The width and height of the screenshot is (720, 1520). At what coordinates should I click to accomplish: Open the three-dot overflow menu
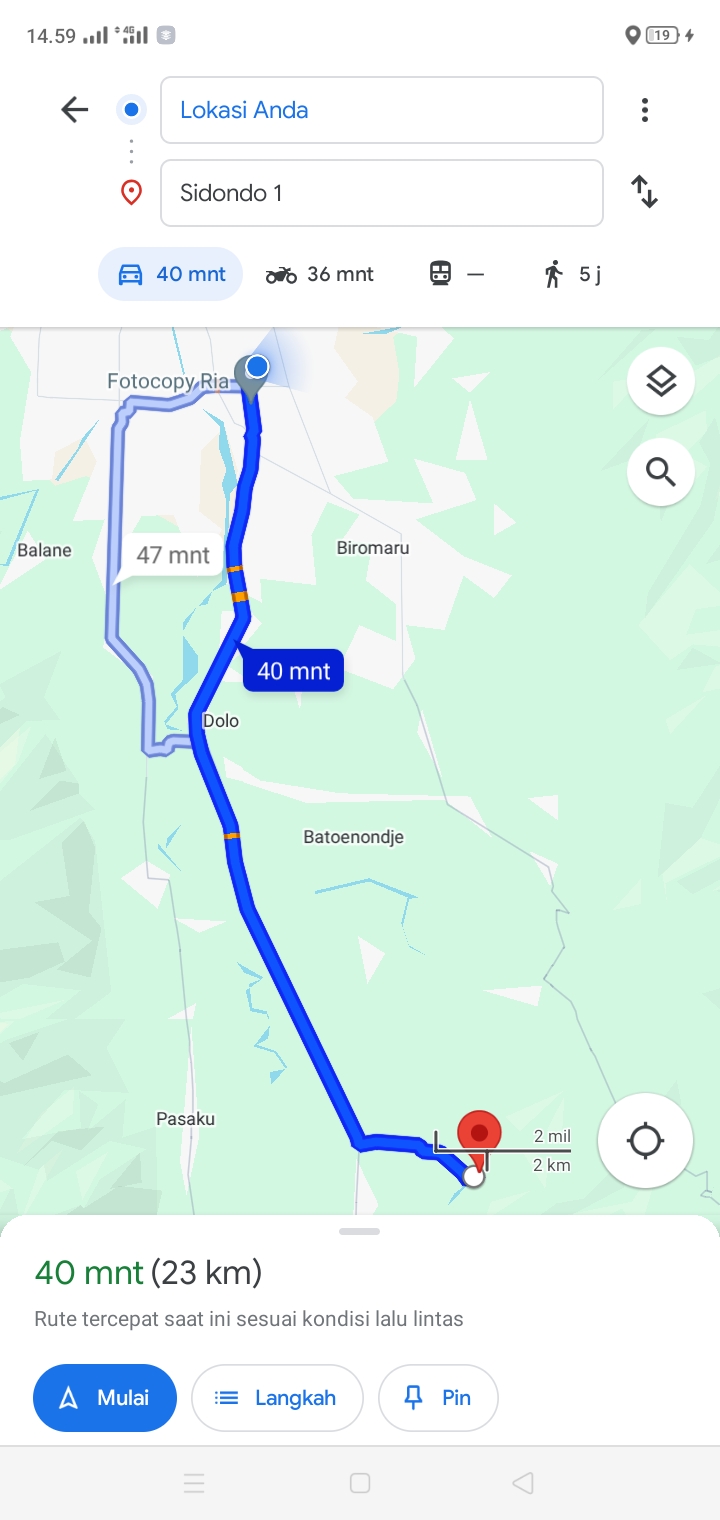(x=645, y=110)
